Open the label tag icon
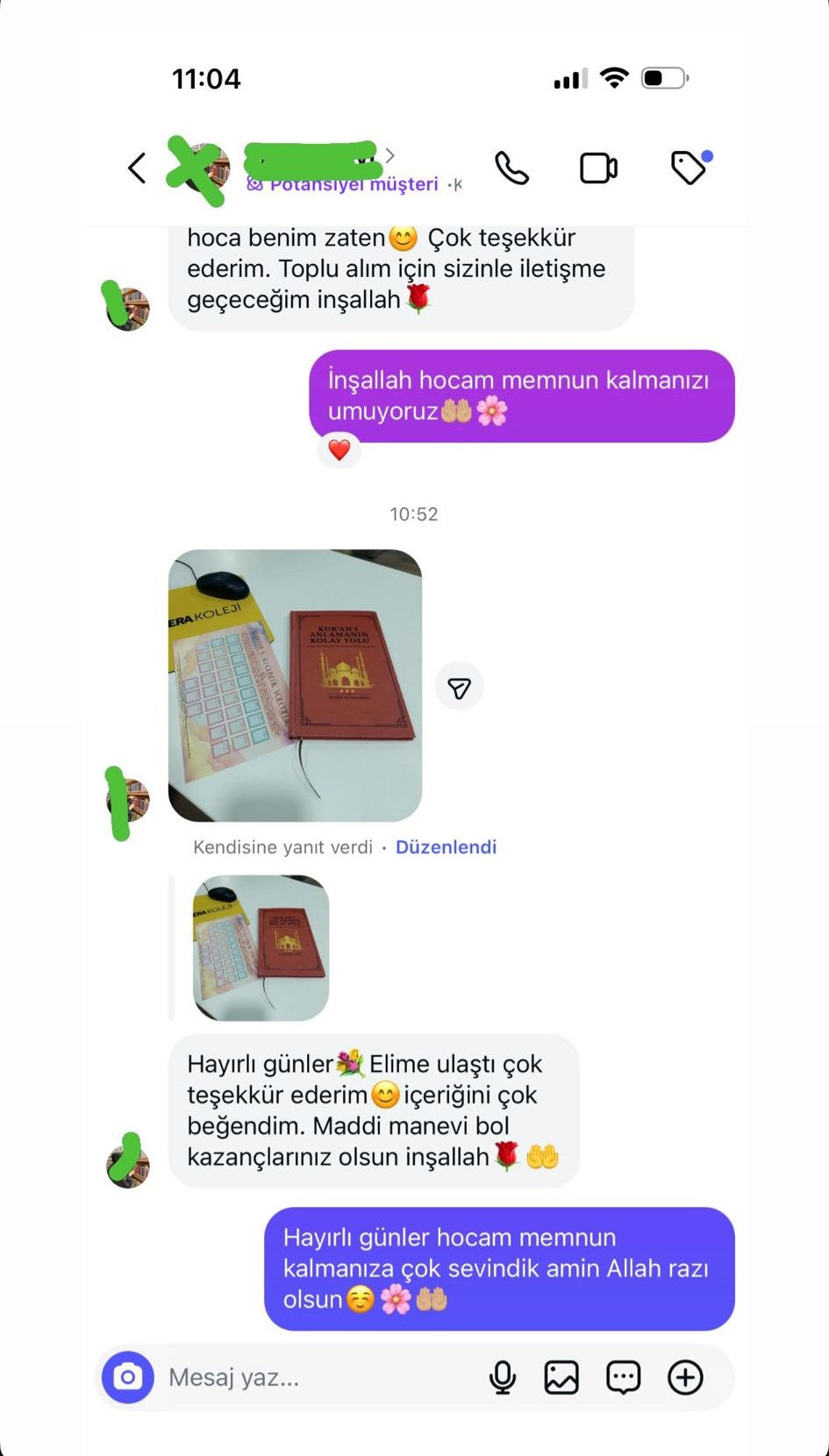This screenshot has height=1456, width=829. click(689, 168)
